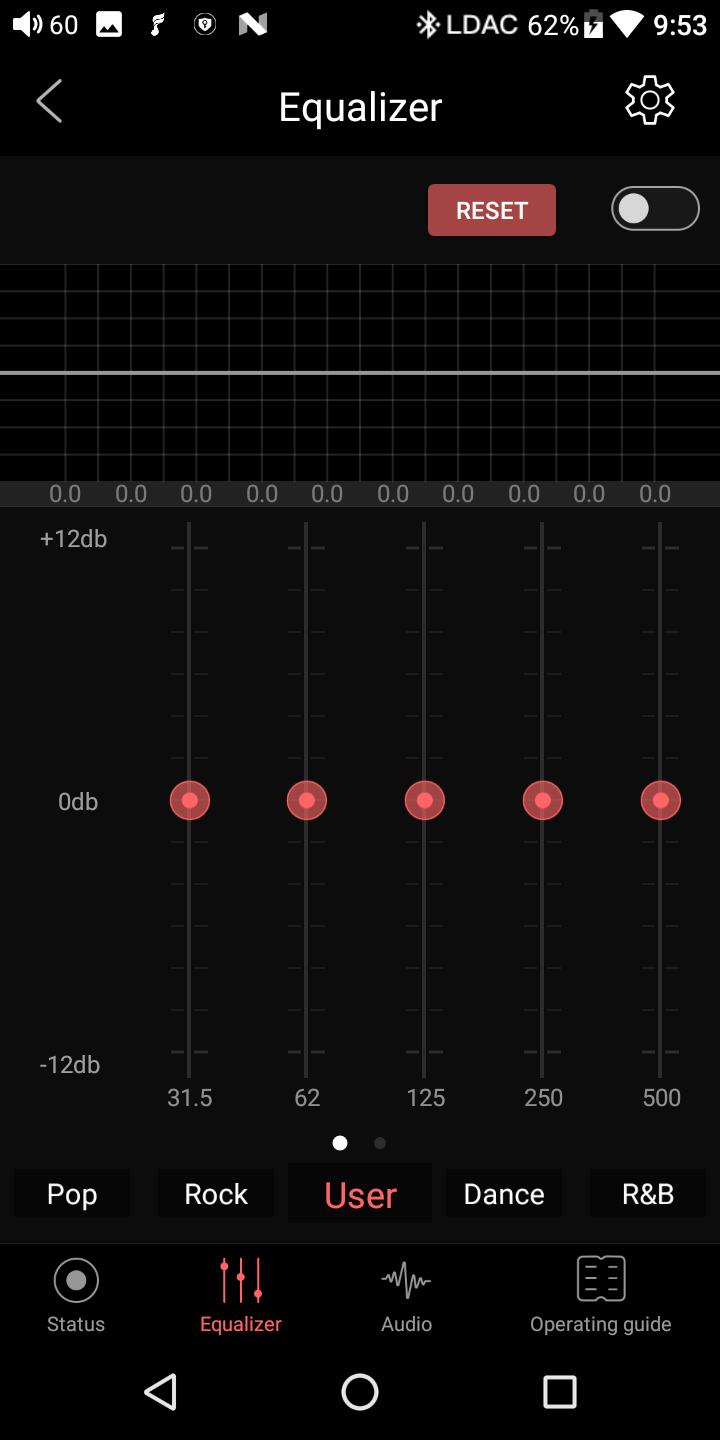Open the Operating guide tab
The height and width of the screenshot is (1440, 720).
click(601, 1295)
